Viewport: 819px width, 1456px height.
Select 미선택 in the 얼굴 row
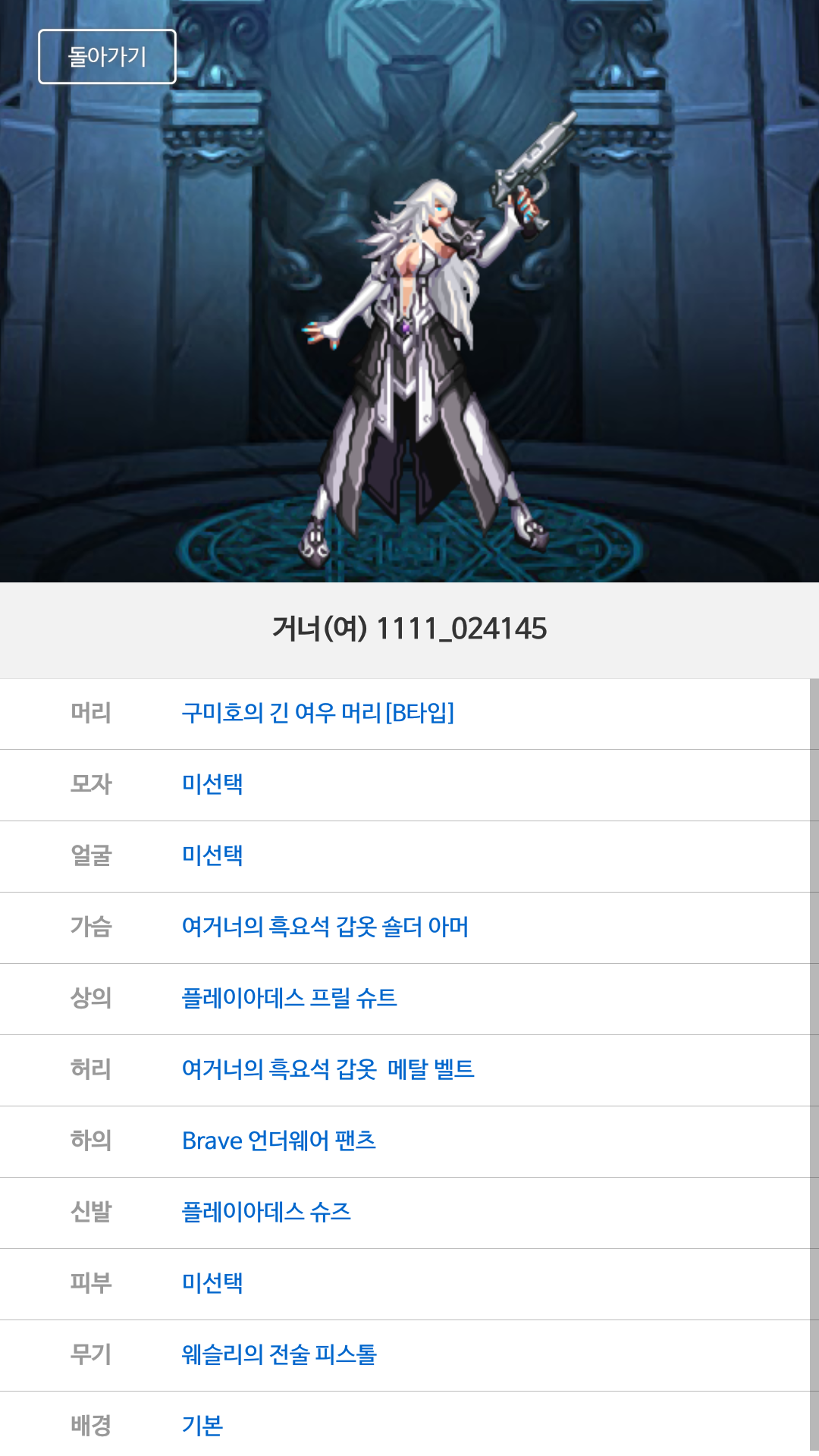(212, 855)
